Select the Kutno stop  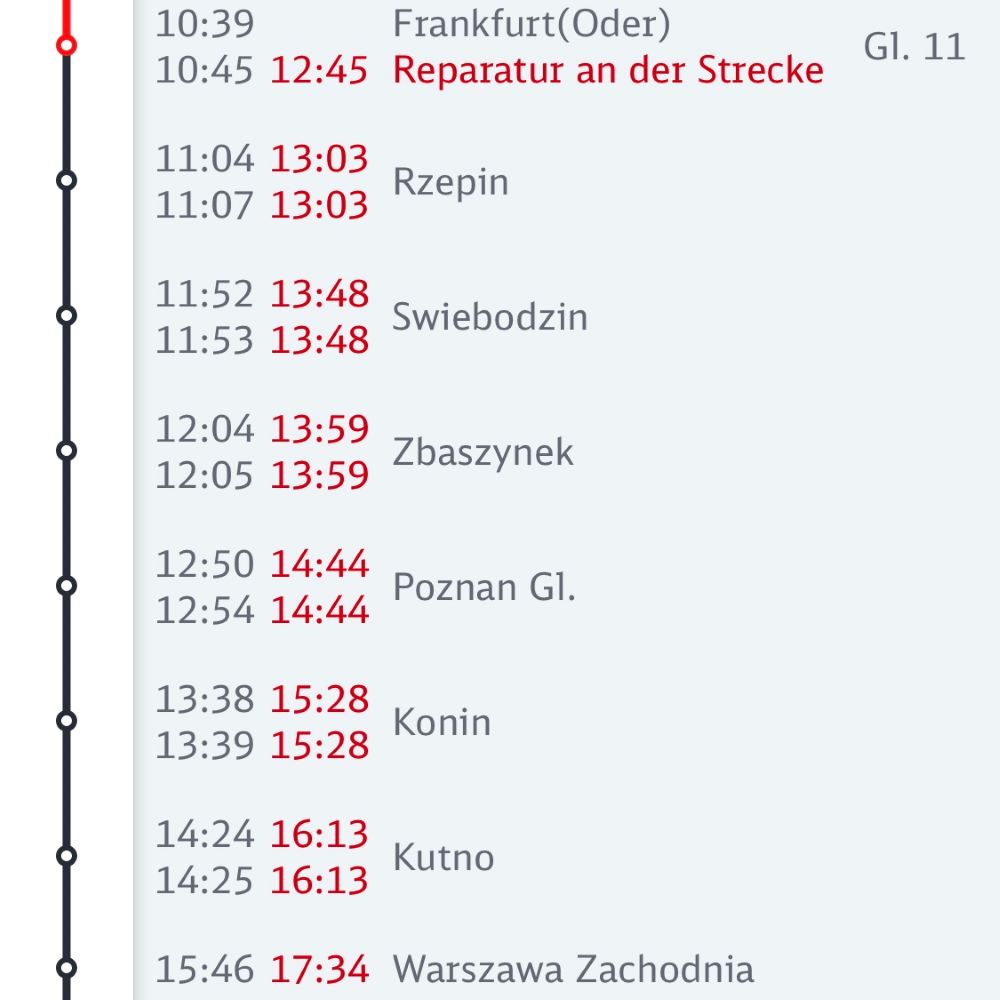point(443,857)
